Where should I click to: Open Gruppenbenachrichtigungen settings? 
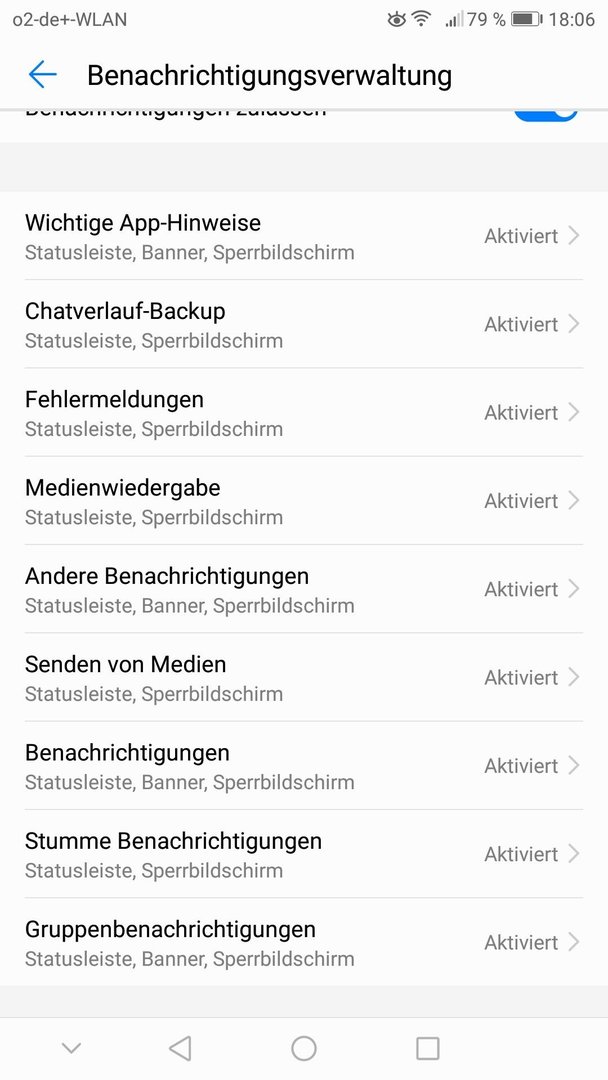(304, 942)
